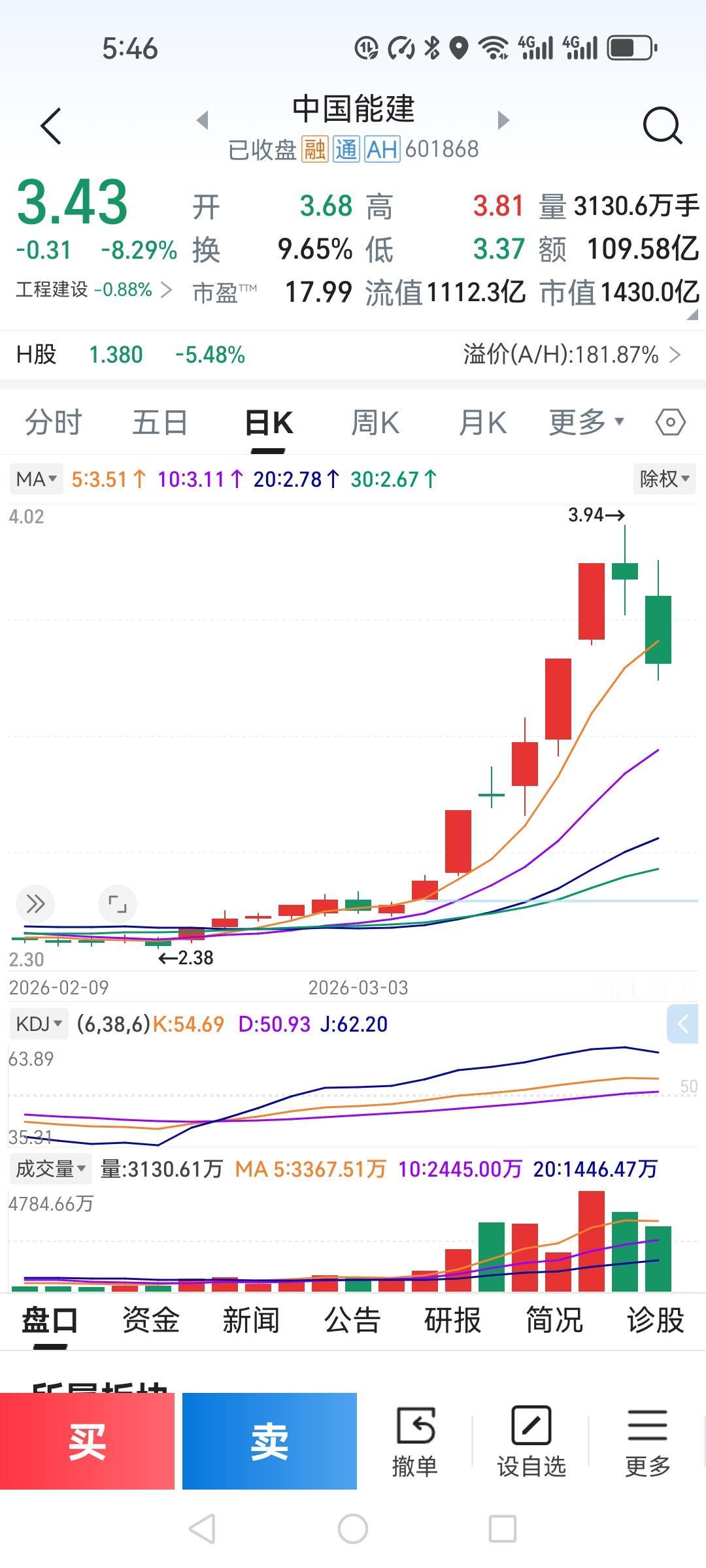The height and width of the screenshot is (1568, 706).
Task: Switch to next stock with right arrow
Action: click(503, 120)
